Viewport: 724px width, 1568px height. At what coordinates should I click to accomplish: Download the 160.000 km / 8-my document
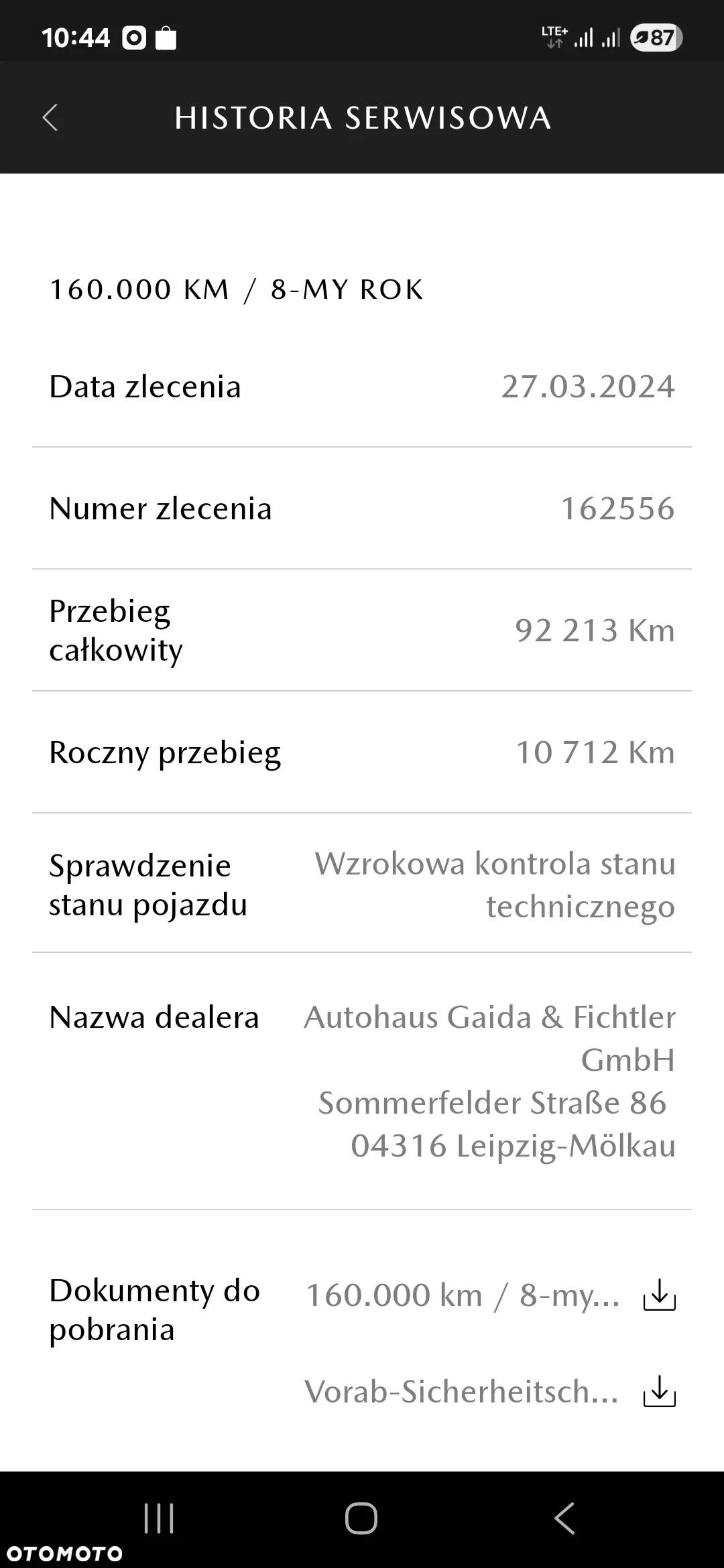click(659, 1295)
